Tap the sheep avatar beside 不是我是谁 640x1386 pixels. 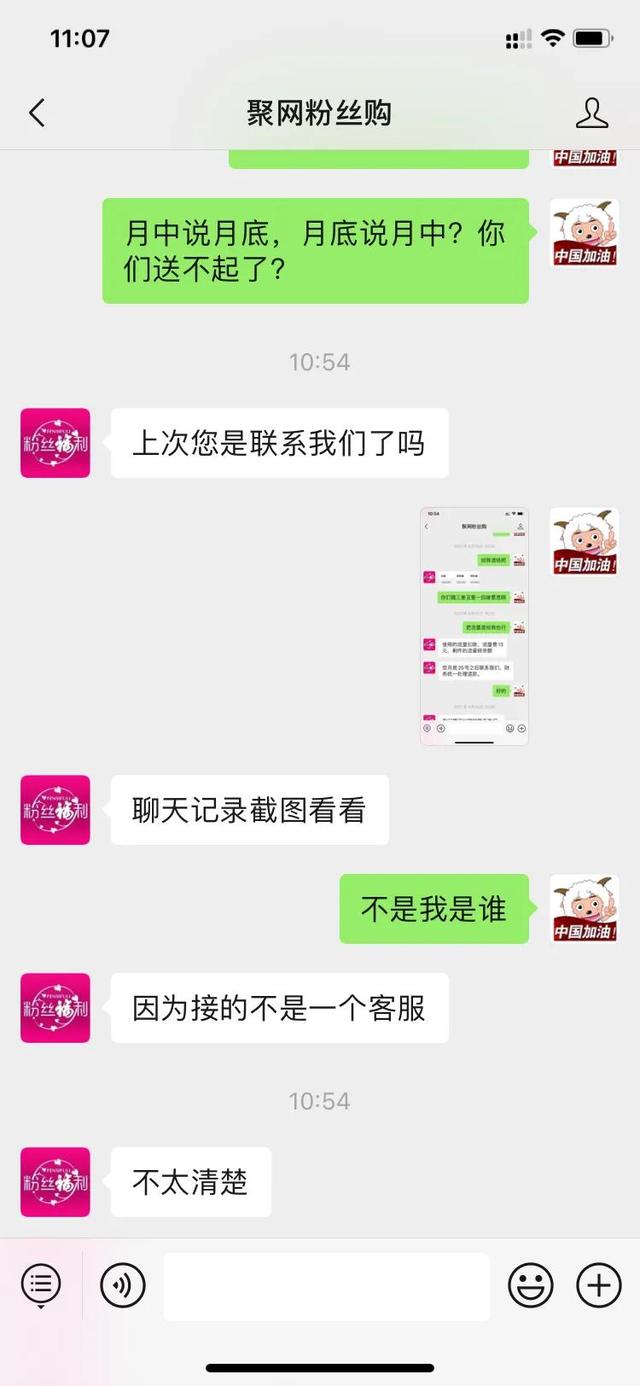585,908
